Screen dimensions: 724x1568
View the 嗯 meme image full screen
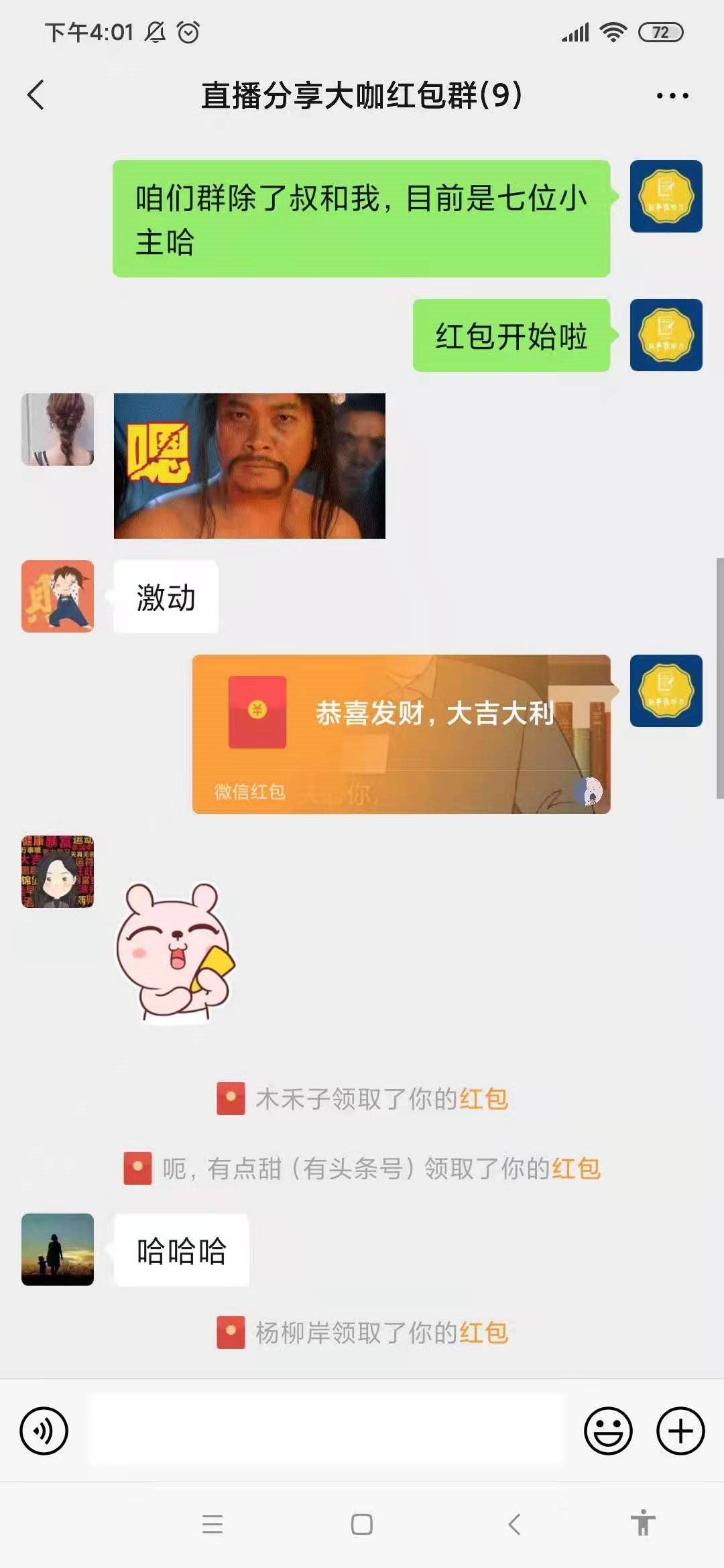point(249,466)
